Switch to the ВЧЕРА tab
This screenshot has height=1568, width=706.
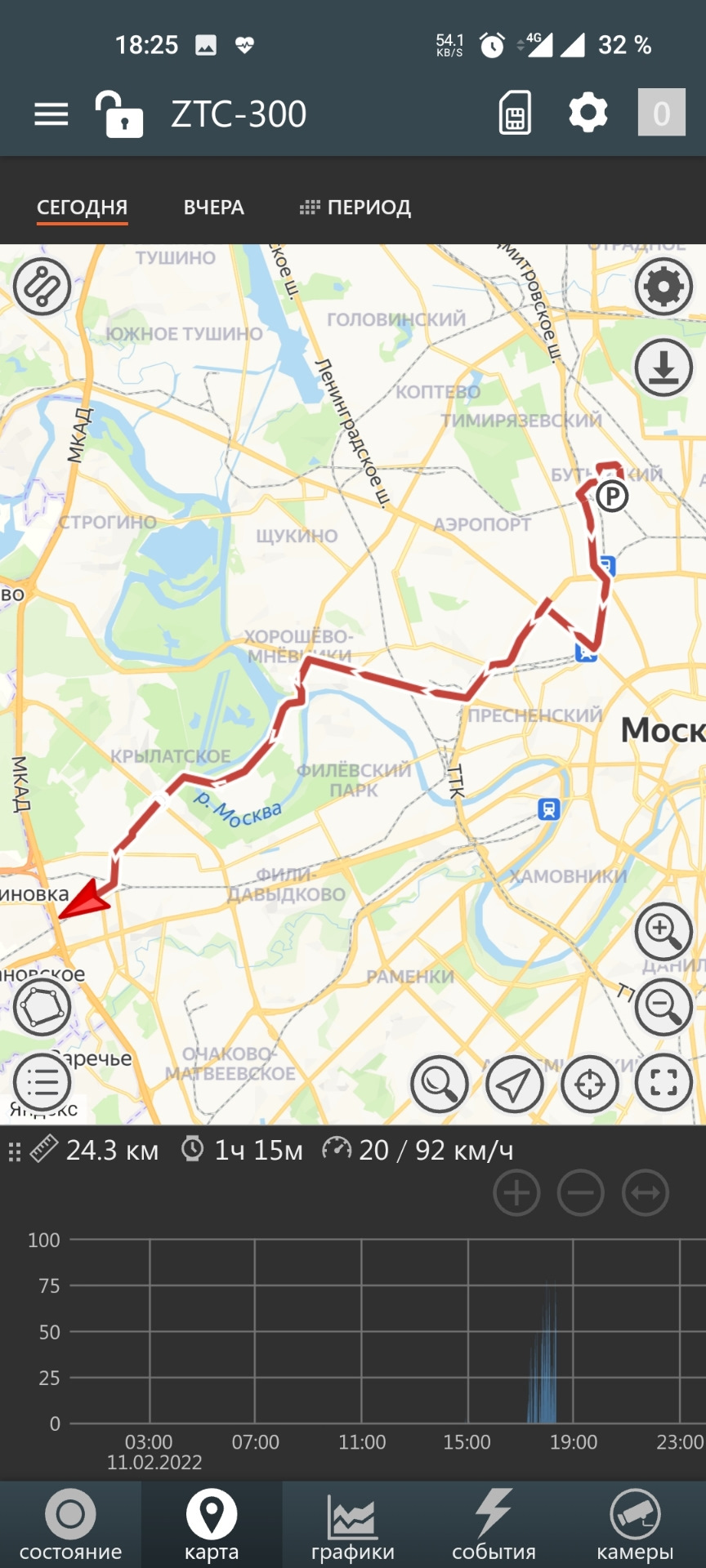[213, 207]
